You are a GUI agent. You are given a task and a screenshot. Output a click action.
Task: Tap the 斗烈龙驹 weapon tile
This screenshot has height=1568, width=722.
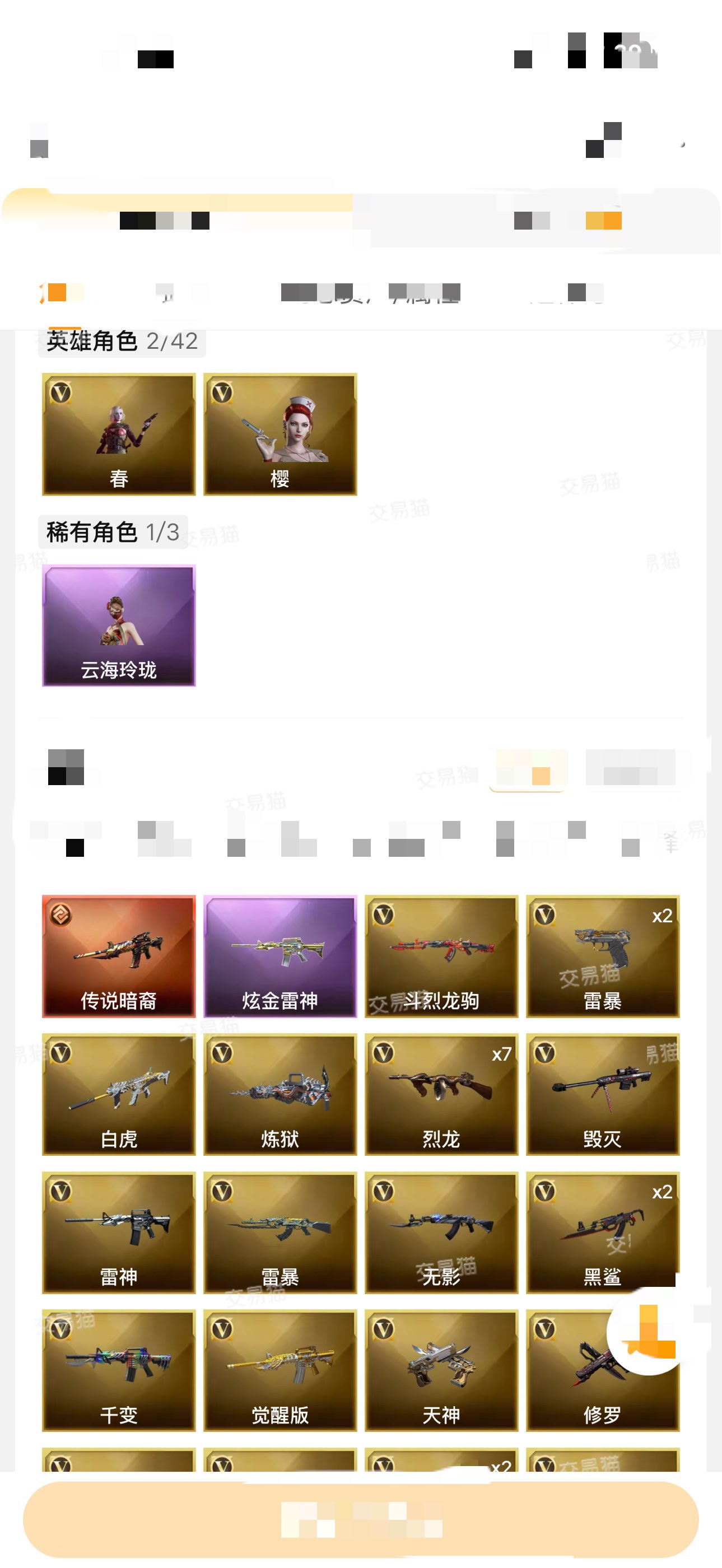441,956
